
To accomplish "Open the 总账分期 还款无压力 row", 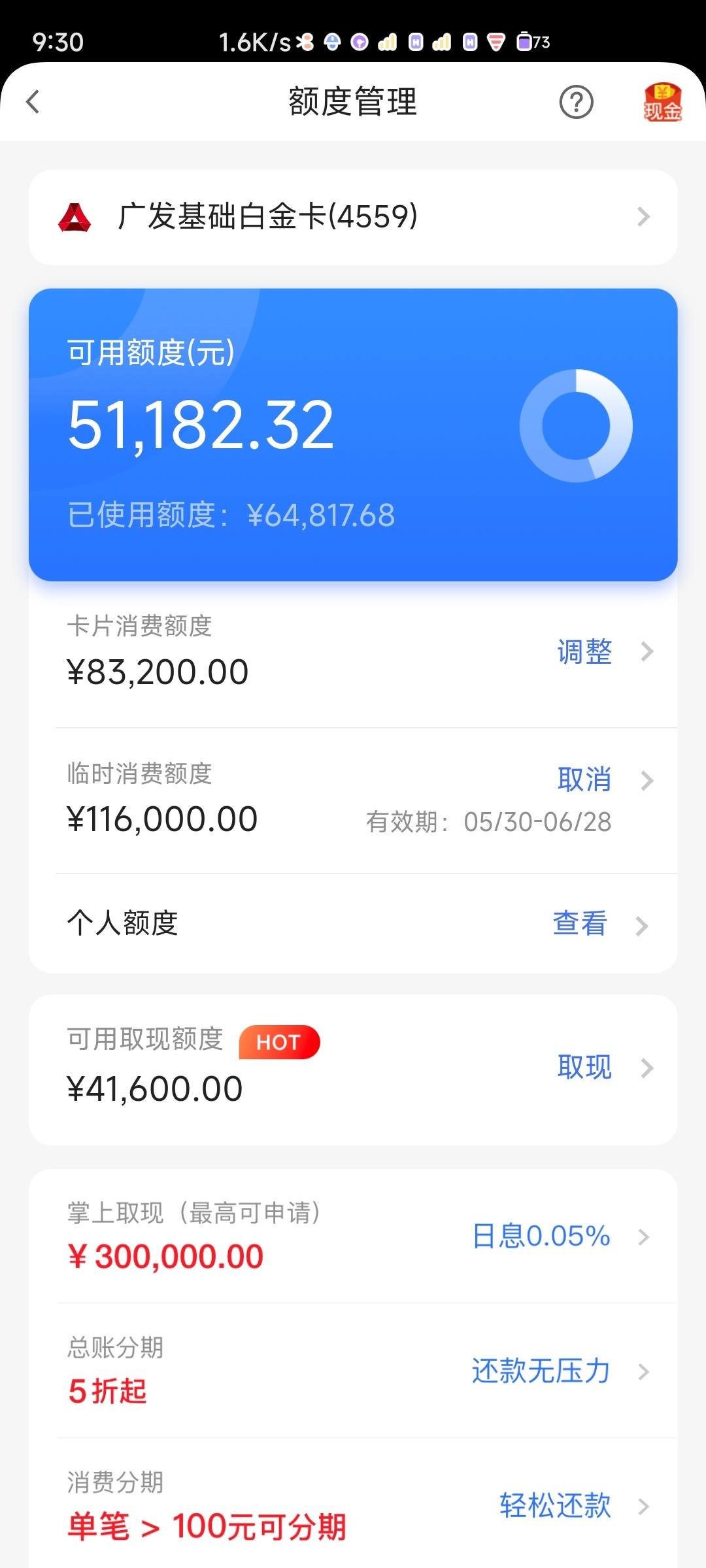I will (x=353, y=1370).
